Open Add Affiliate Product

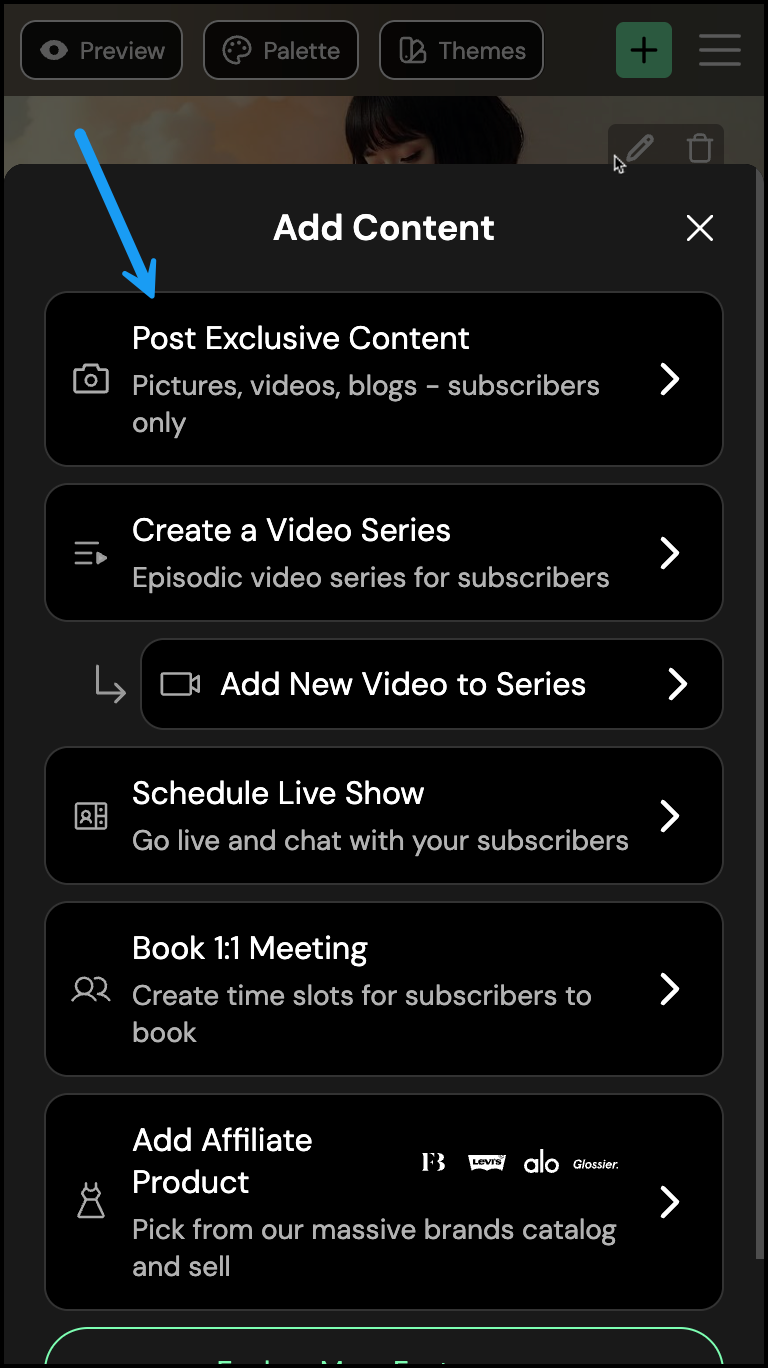coord(384,1202)
